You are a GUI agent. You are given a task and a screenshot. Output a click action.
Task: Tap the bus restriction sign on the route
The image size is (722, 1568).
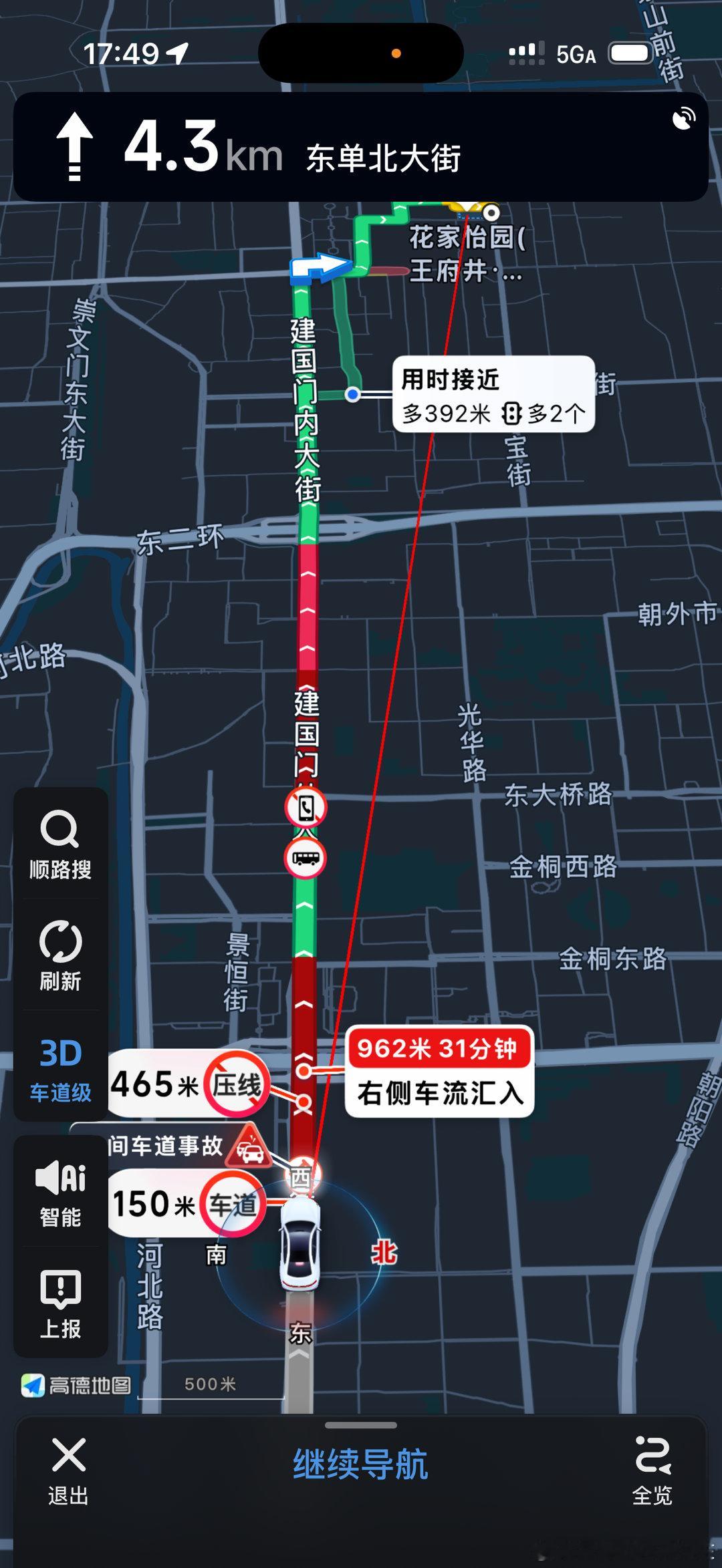[x=304, y=856]
